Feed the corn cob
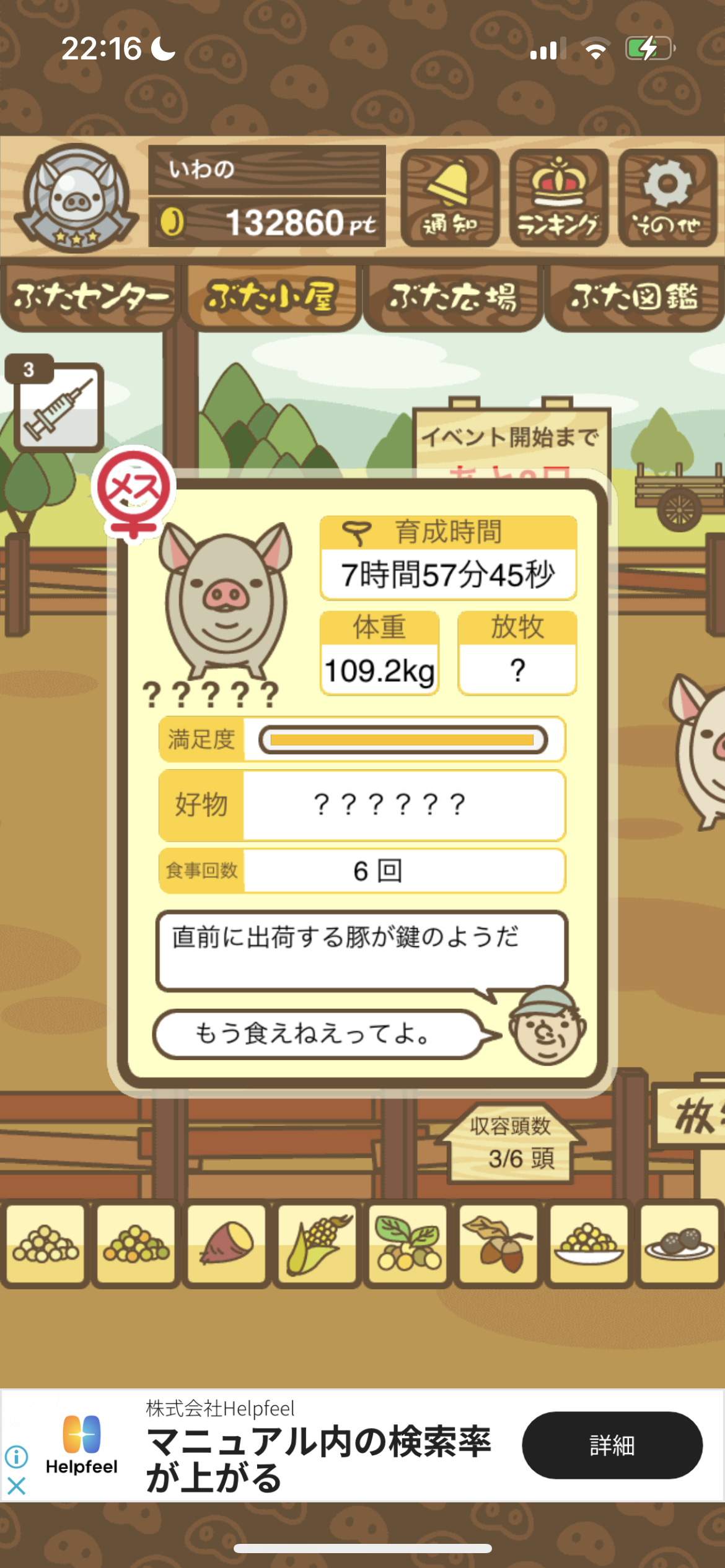This screenshot has height=1568, width=725. [x=317, y=1244]
